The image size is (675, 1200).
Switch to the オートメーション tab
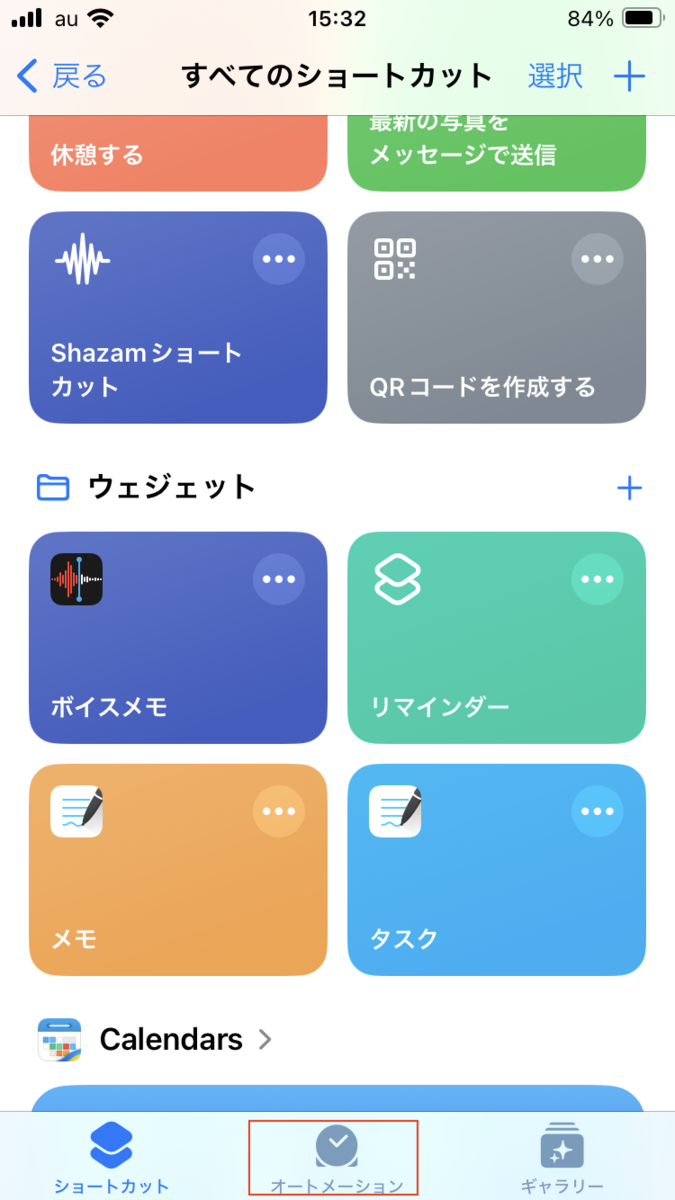pyautogui.click(x=337, y=1157)
